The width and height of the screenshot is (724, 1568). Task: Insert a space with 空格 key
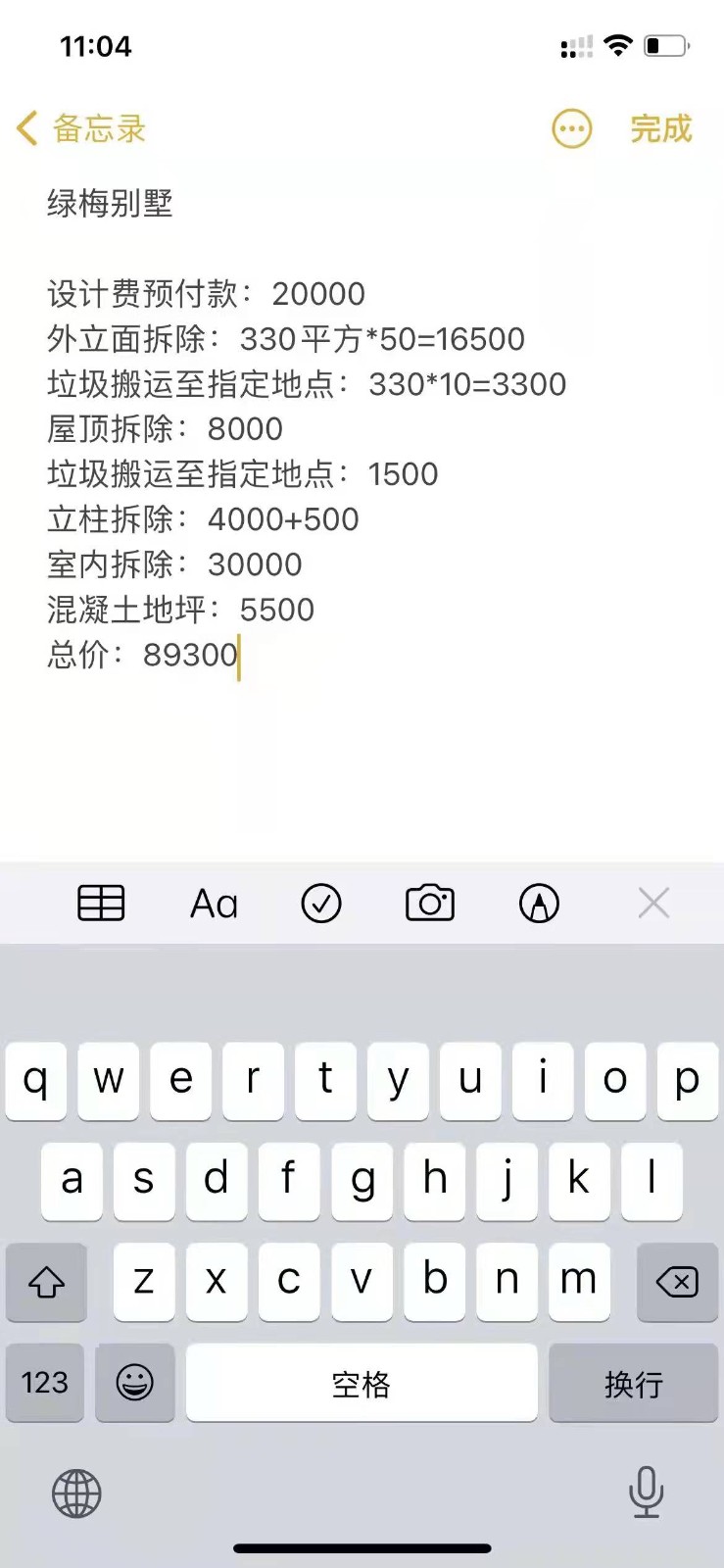pos(362,1383)
